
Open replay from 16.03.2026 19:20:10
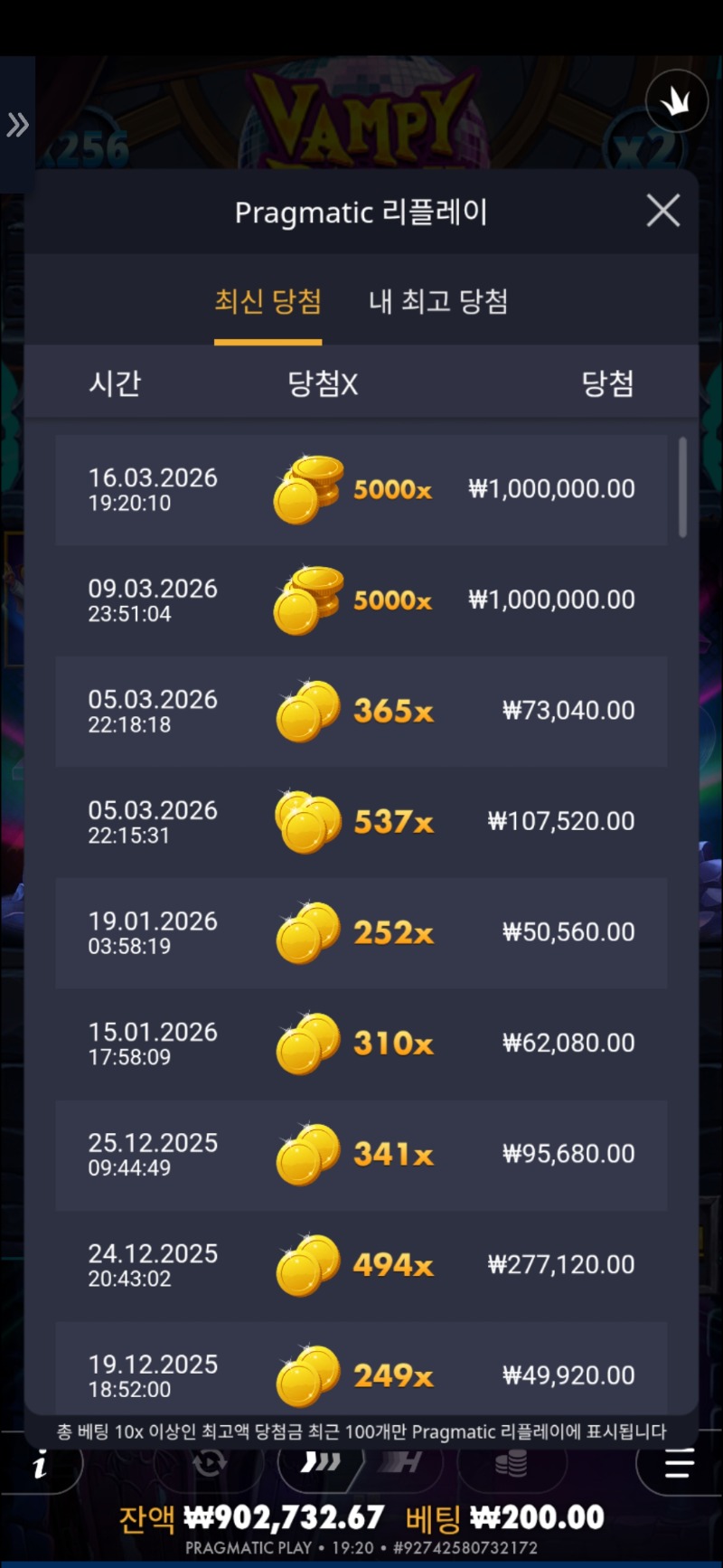[361, 489]
